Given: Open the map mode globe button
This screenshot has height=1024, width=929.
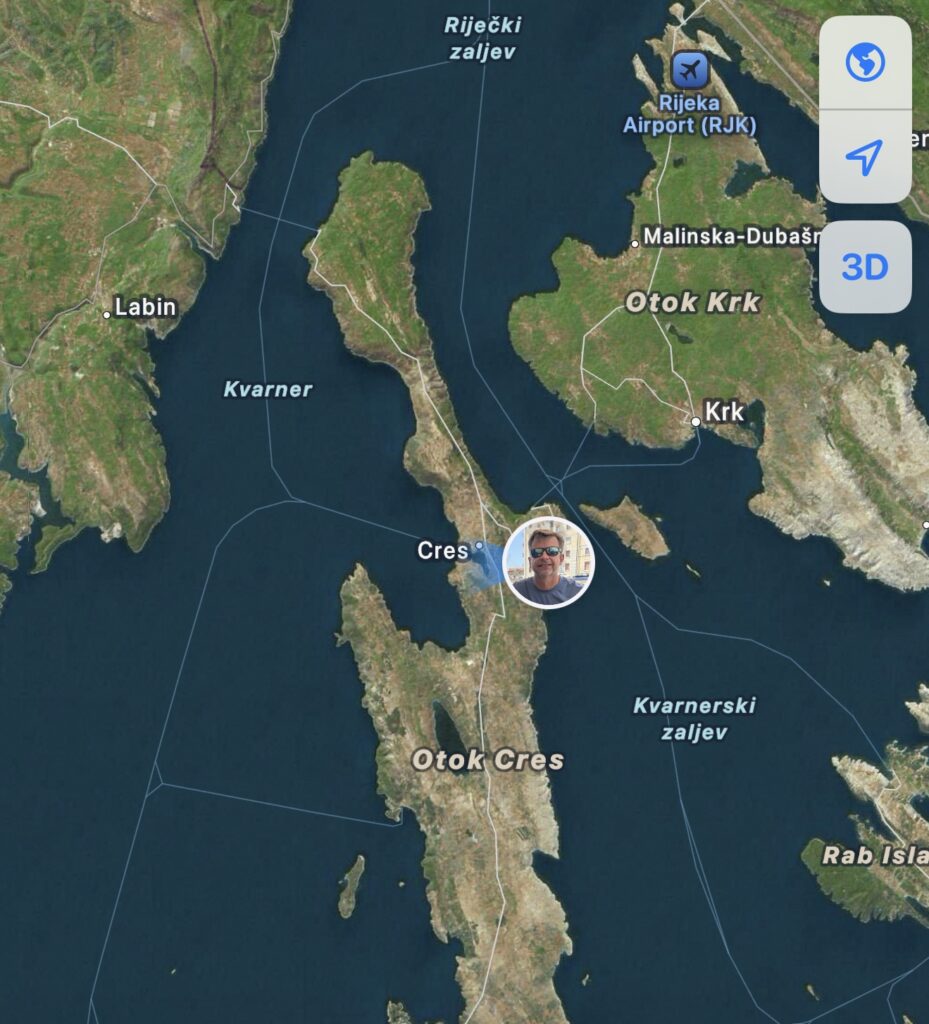Looking at the screenshot, I should [864, 63].
